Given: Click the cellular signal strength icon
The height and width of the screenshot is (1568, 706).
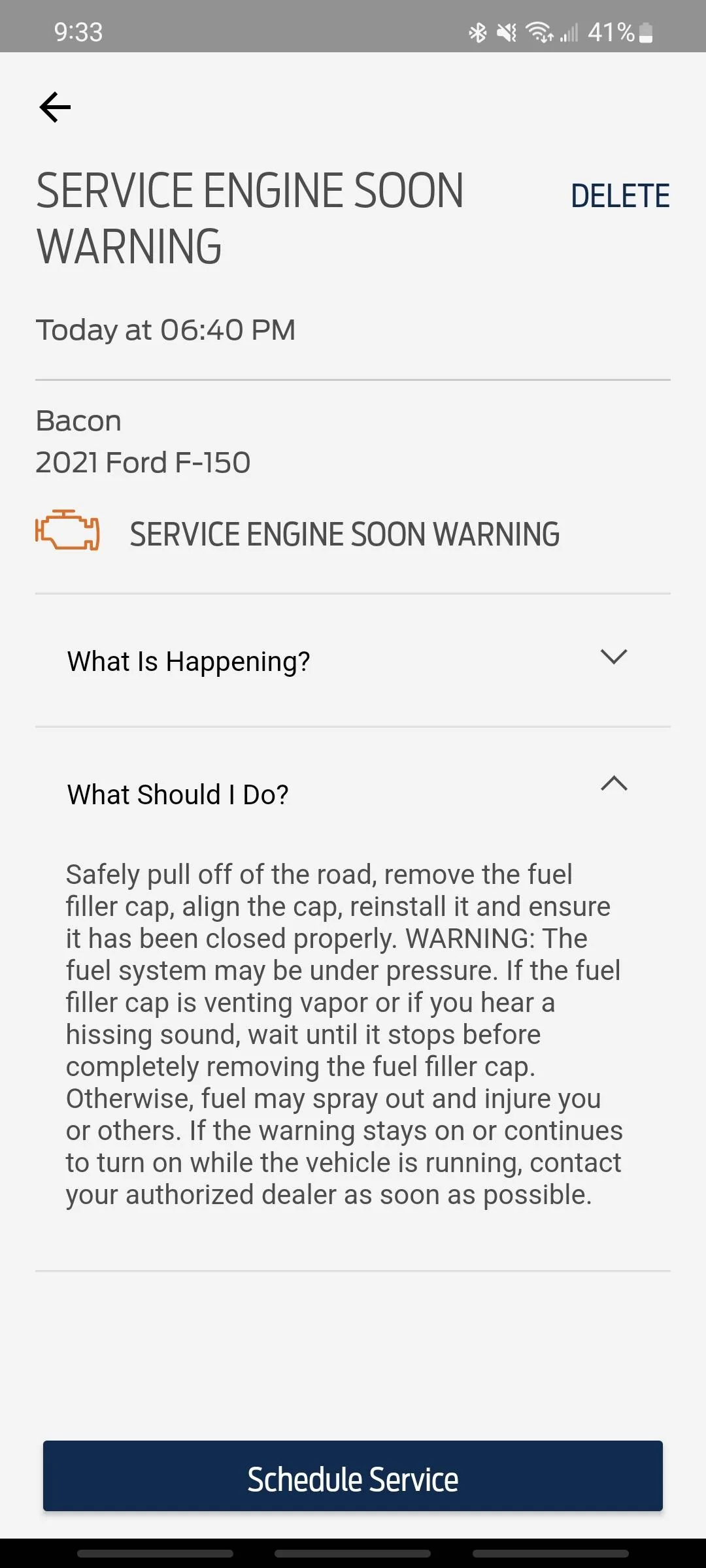Looking at the screenshot, I should (570, 32).
